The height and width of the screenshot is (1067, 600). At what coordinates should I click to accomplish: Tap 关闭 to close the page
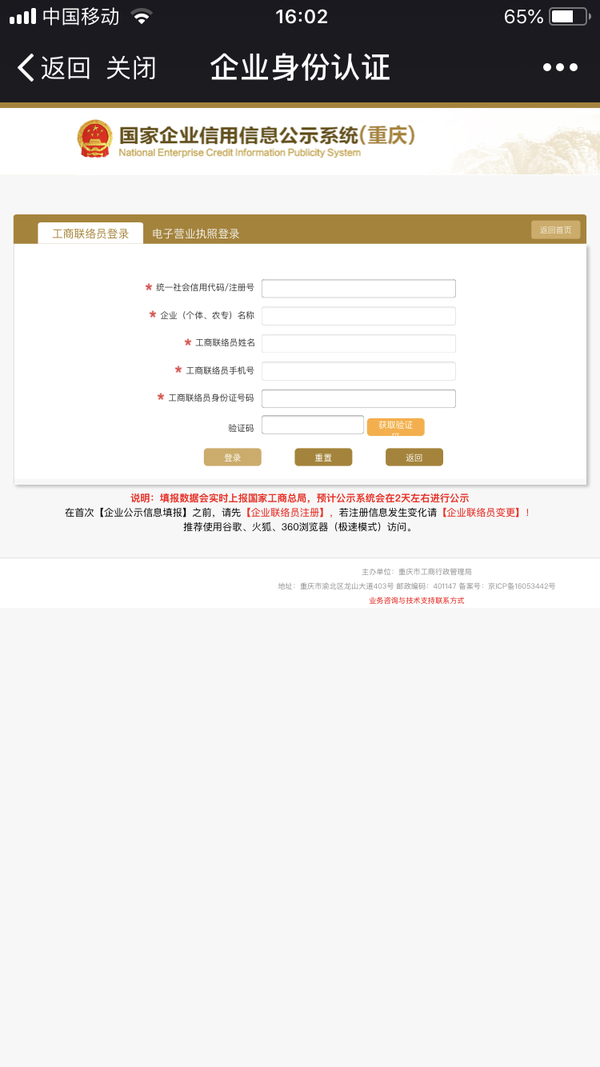[131, 68]
